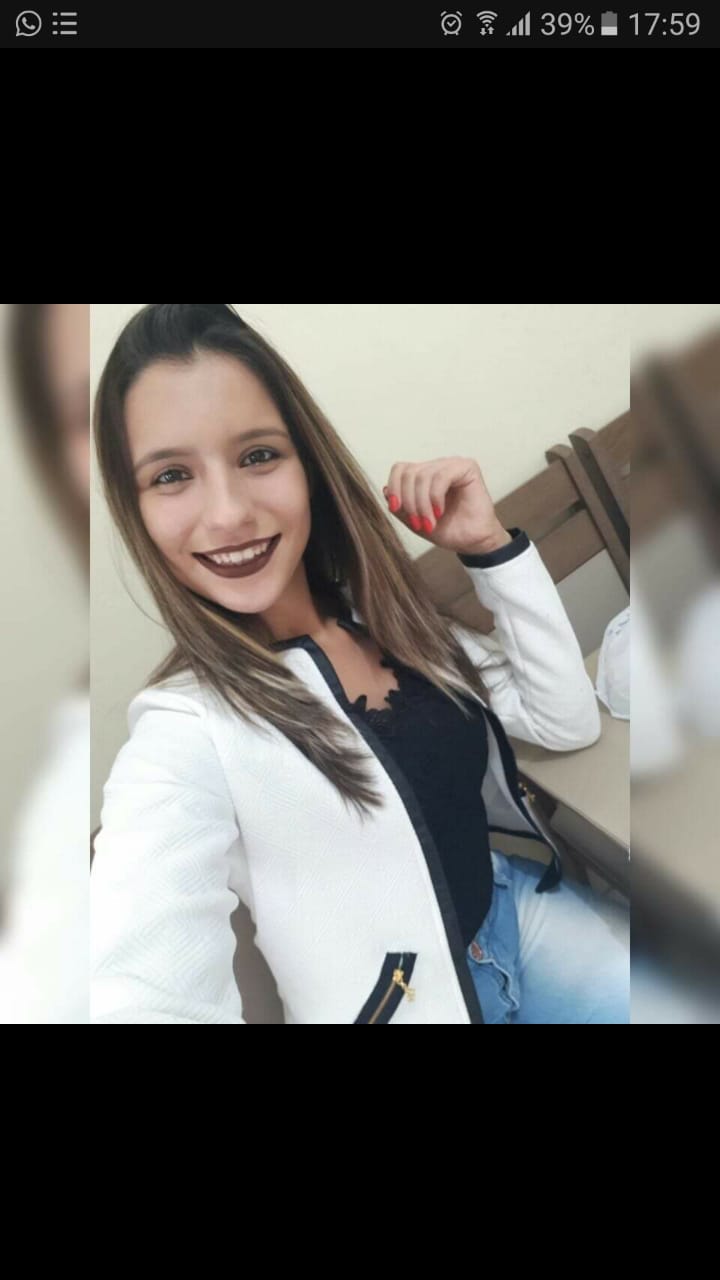Tap the full-screen photo to reveal viewer controls
720x1280 pixels.
tap(360, 664)
